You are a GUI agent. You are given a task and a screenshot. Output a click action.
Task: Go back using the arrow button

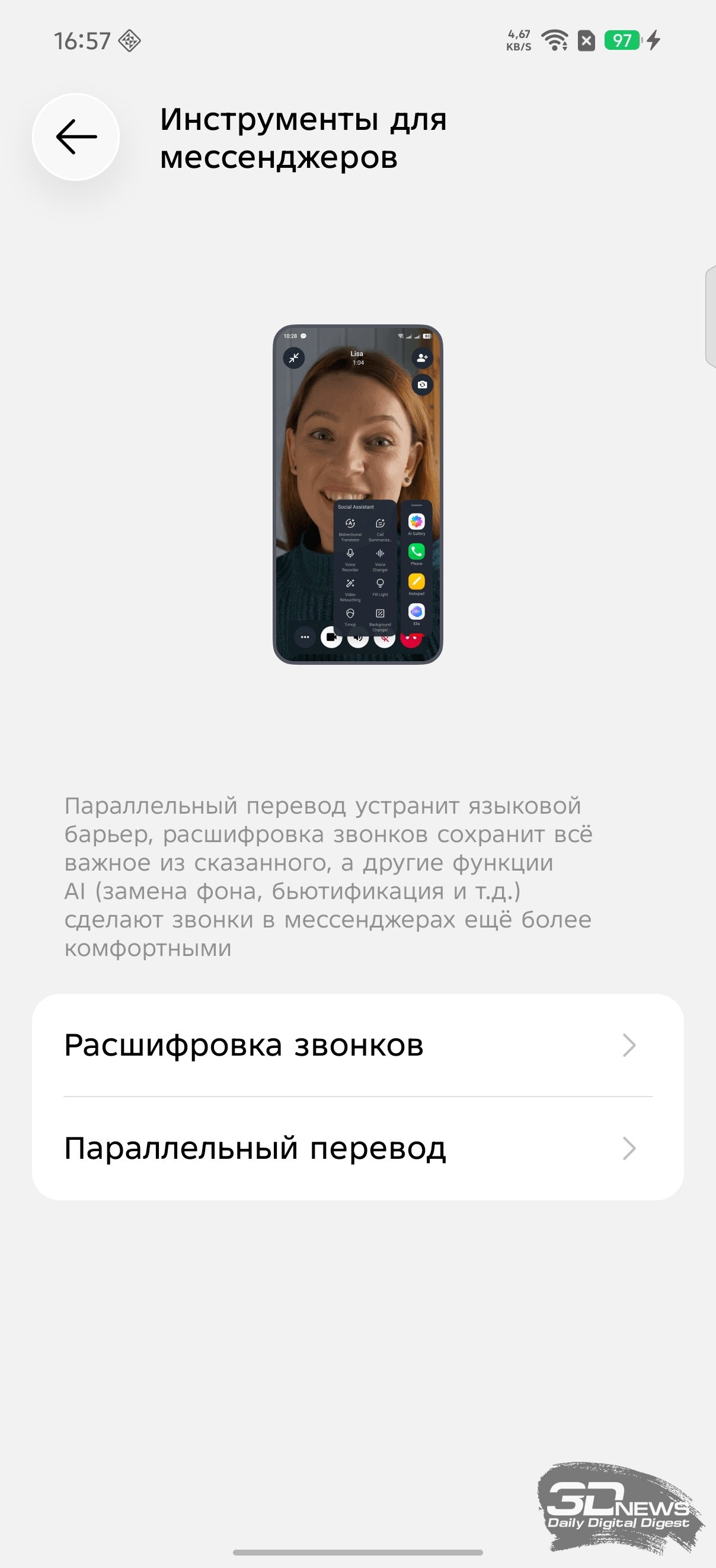click(x=76, y=137)
